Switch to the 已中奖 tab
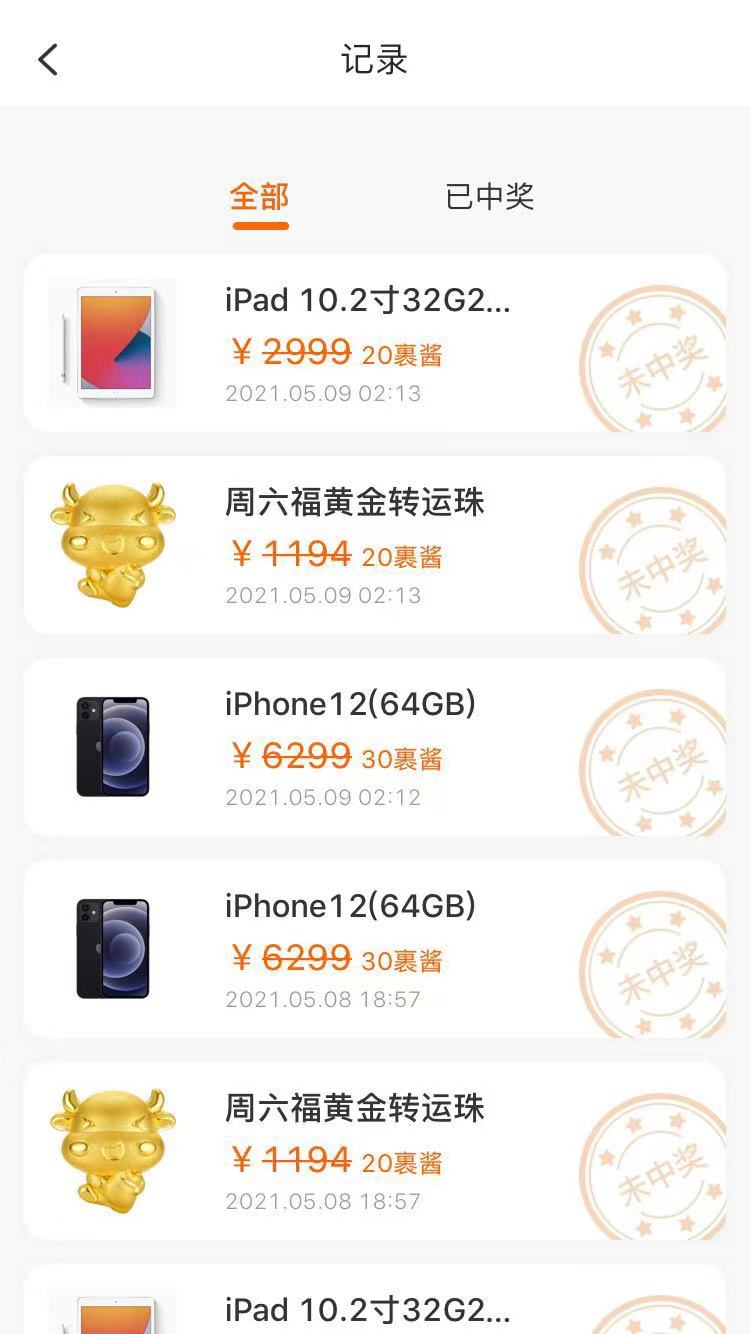 coord(489,197)
